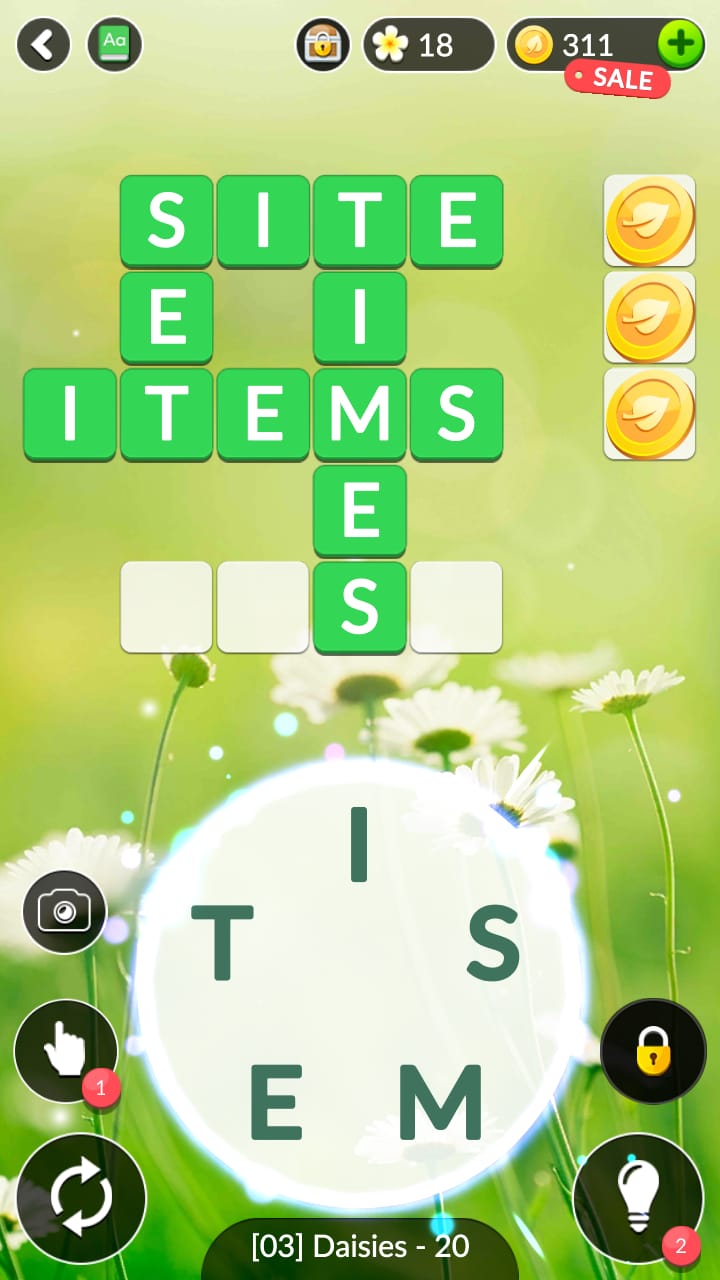
Task: Open the dictionary book icon
Action: click(x=115, y=44)
